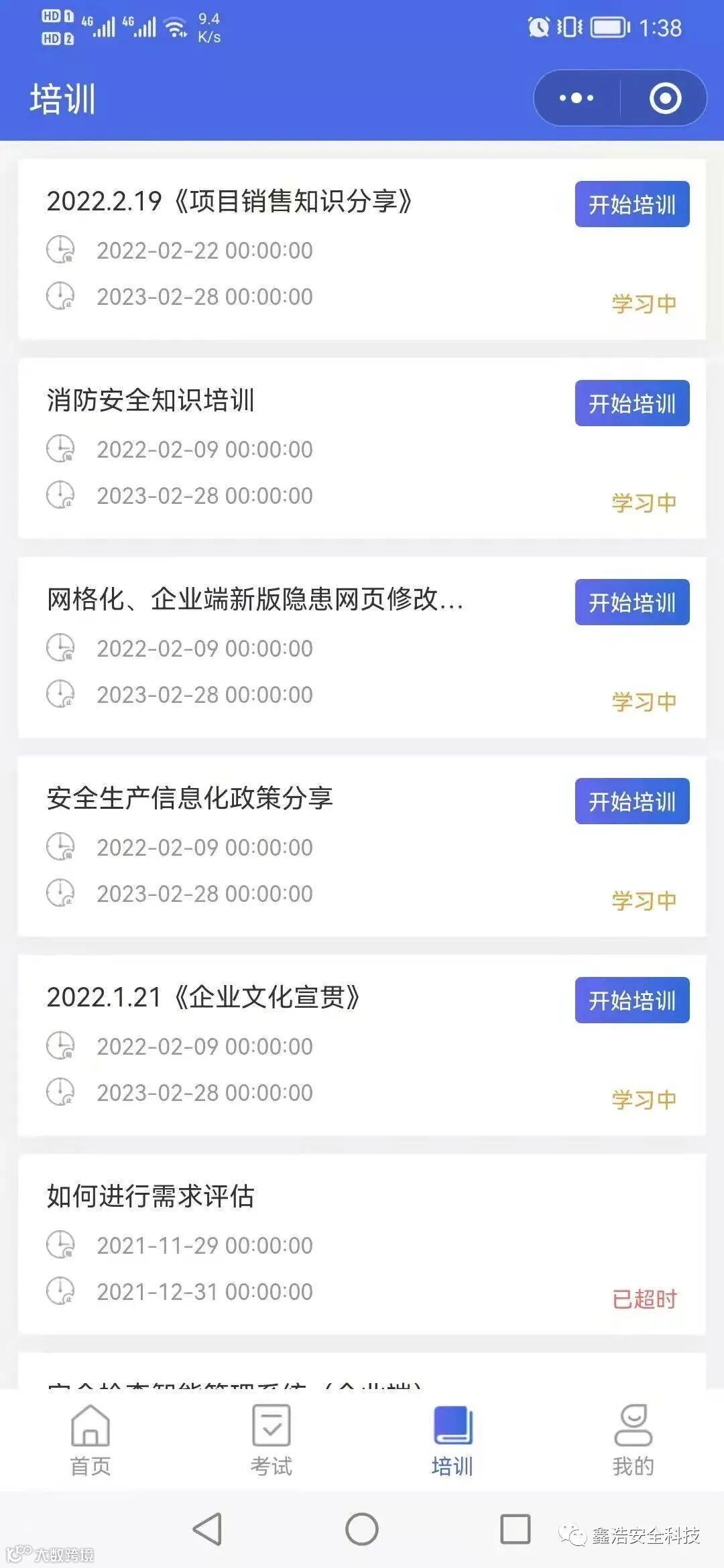
Task: Go to the system home screen
Action: 362,1529
